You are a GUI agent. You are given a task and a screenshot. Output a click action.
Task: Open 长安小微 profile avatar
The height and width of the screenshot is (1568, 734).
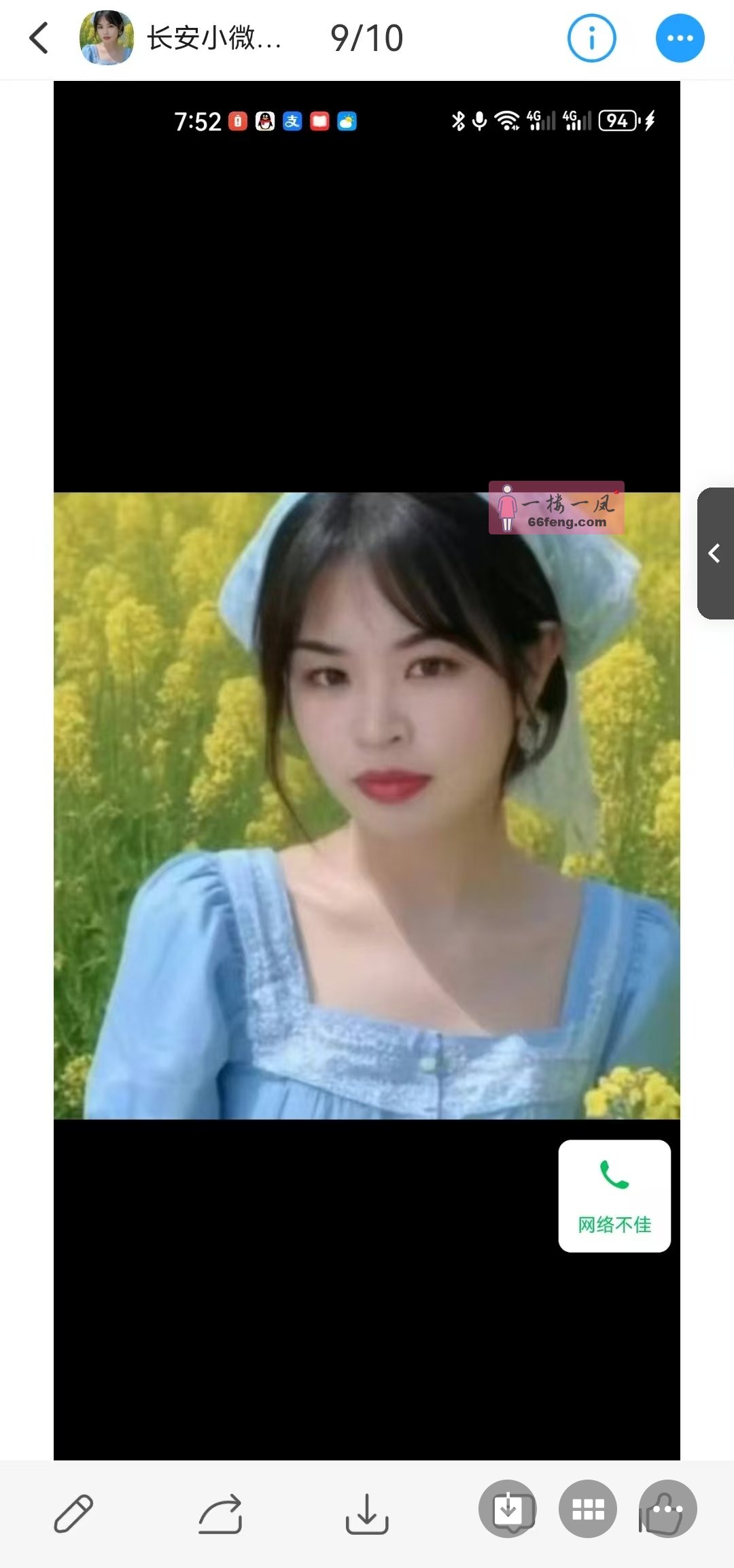[107, 38]
